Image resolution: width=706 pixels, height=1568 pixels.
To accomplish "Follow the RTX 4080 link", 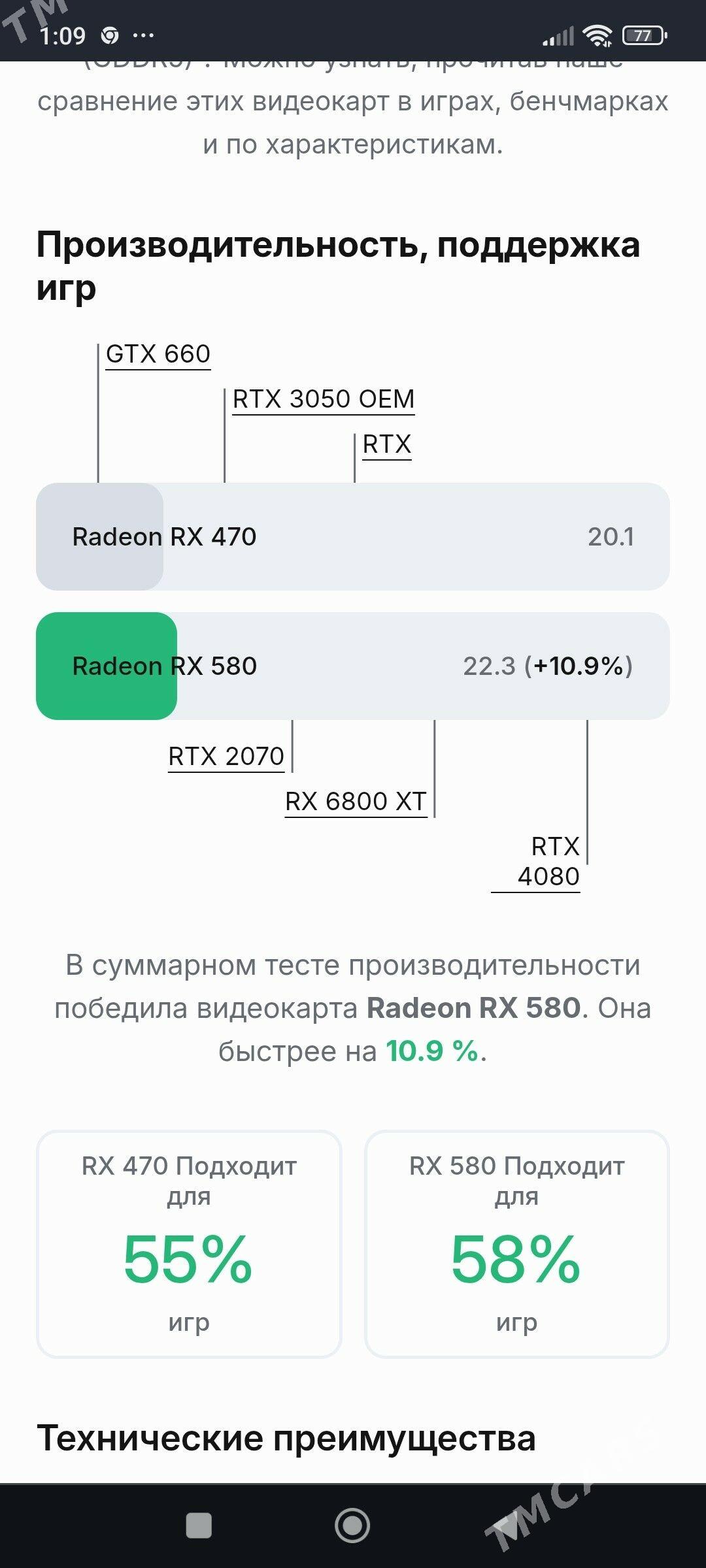I will tap(548, 862).
